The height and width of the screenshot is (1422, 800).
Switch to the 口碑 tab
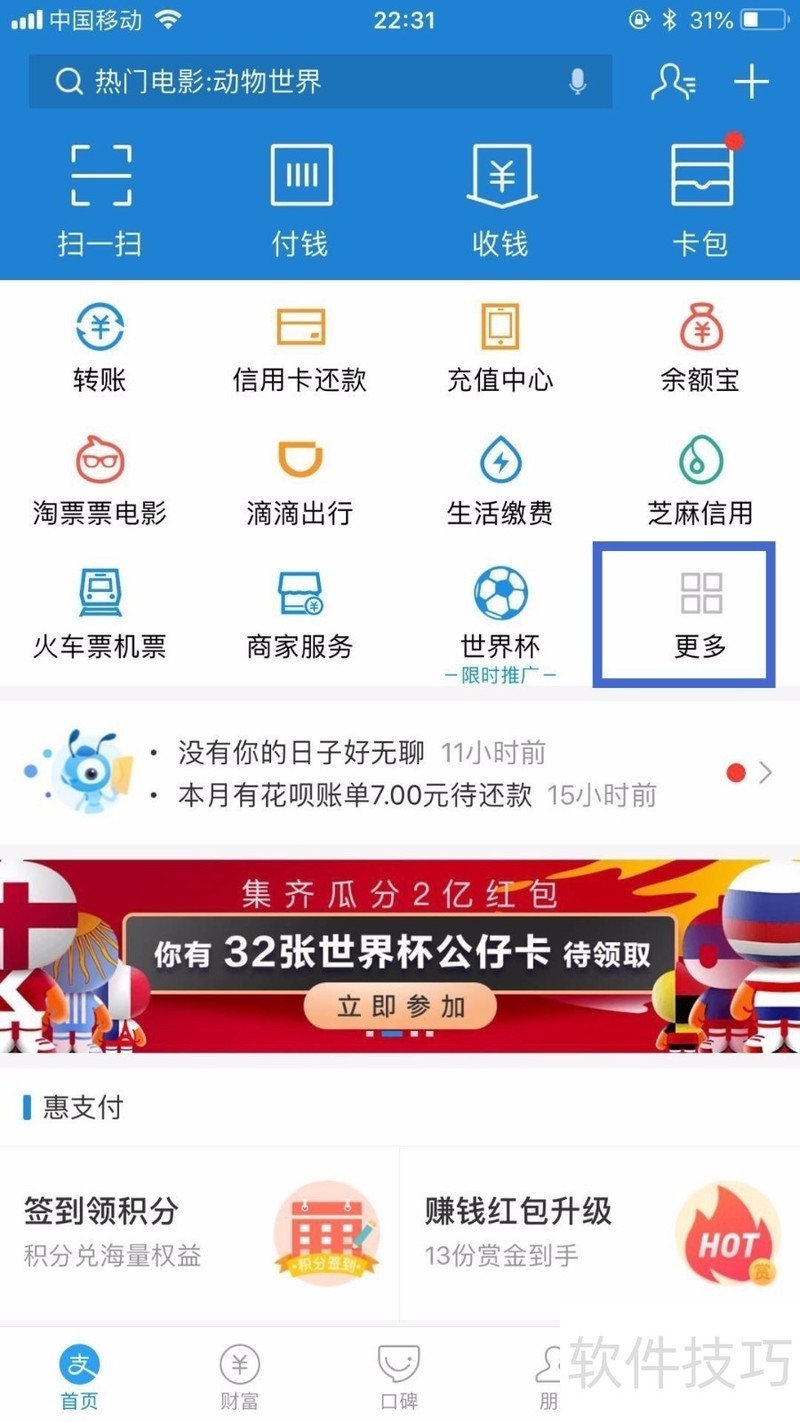[x=398, y=1377]
